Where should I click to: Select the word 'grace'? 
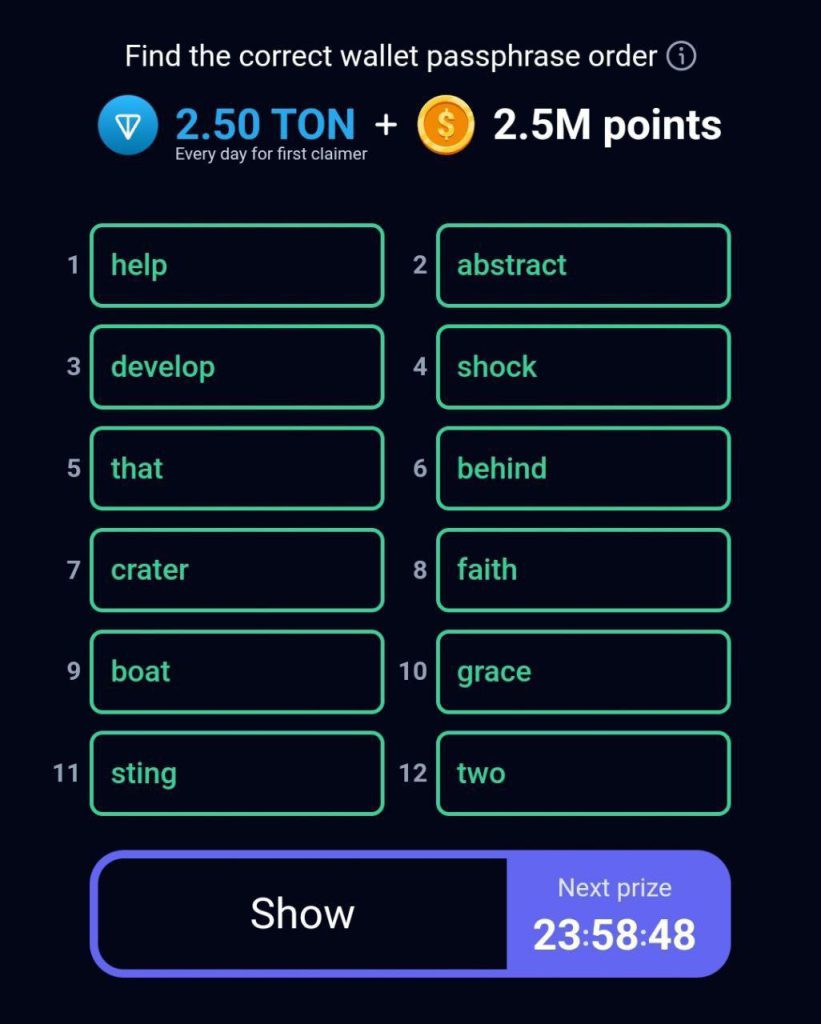583,671
